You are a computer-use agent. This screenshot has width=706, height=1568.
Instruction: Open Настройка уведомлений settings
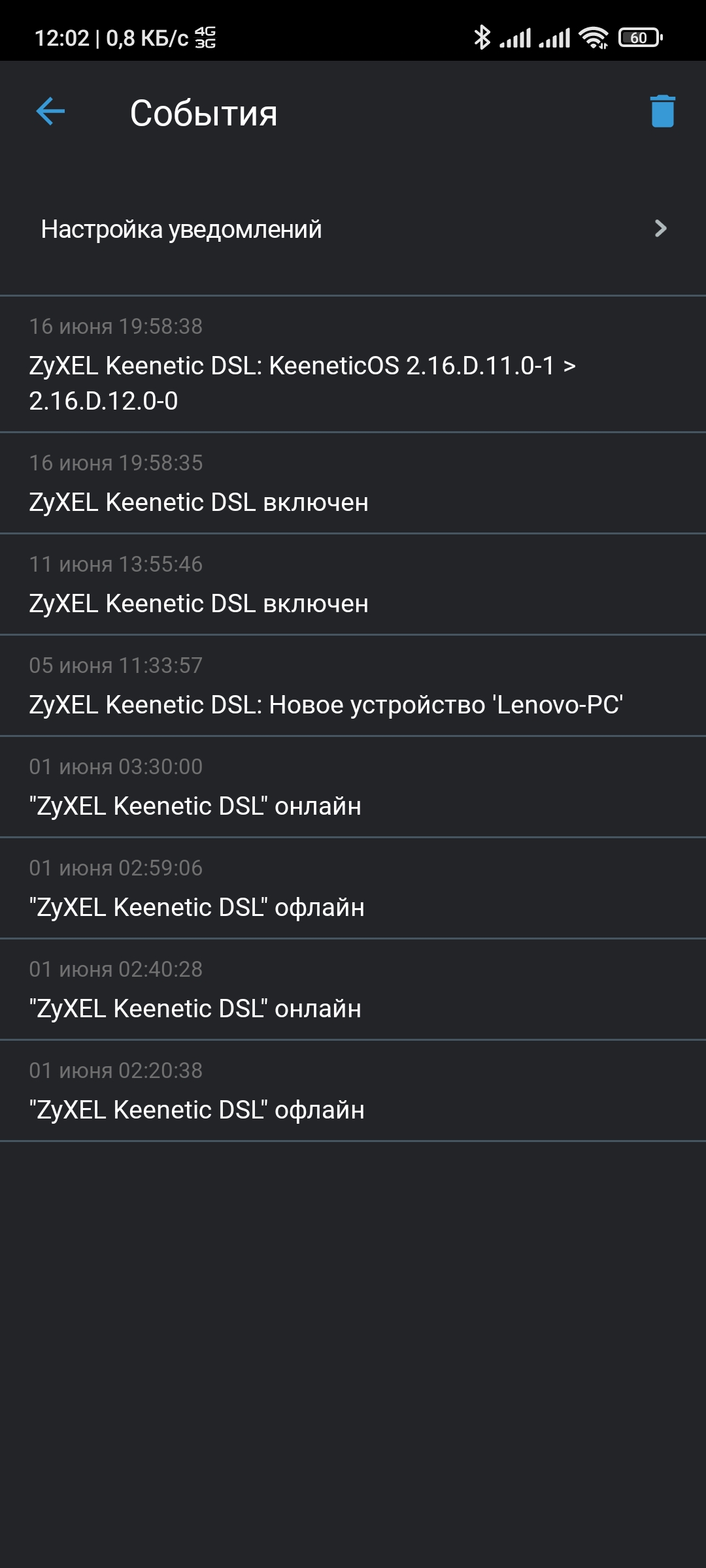353,229
